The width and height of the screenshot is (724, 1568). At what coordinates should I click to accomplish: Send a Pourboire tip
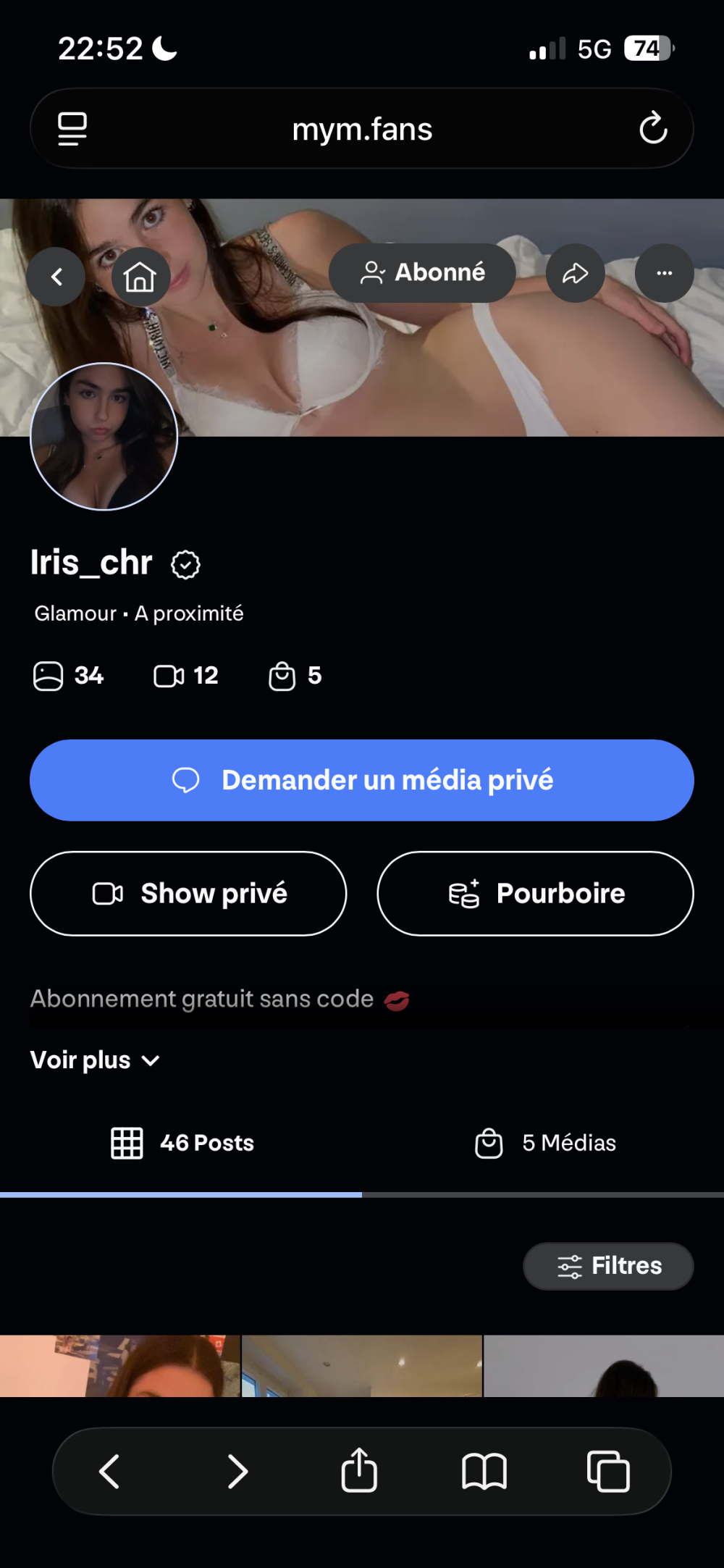pos(535,893)
